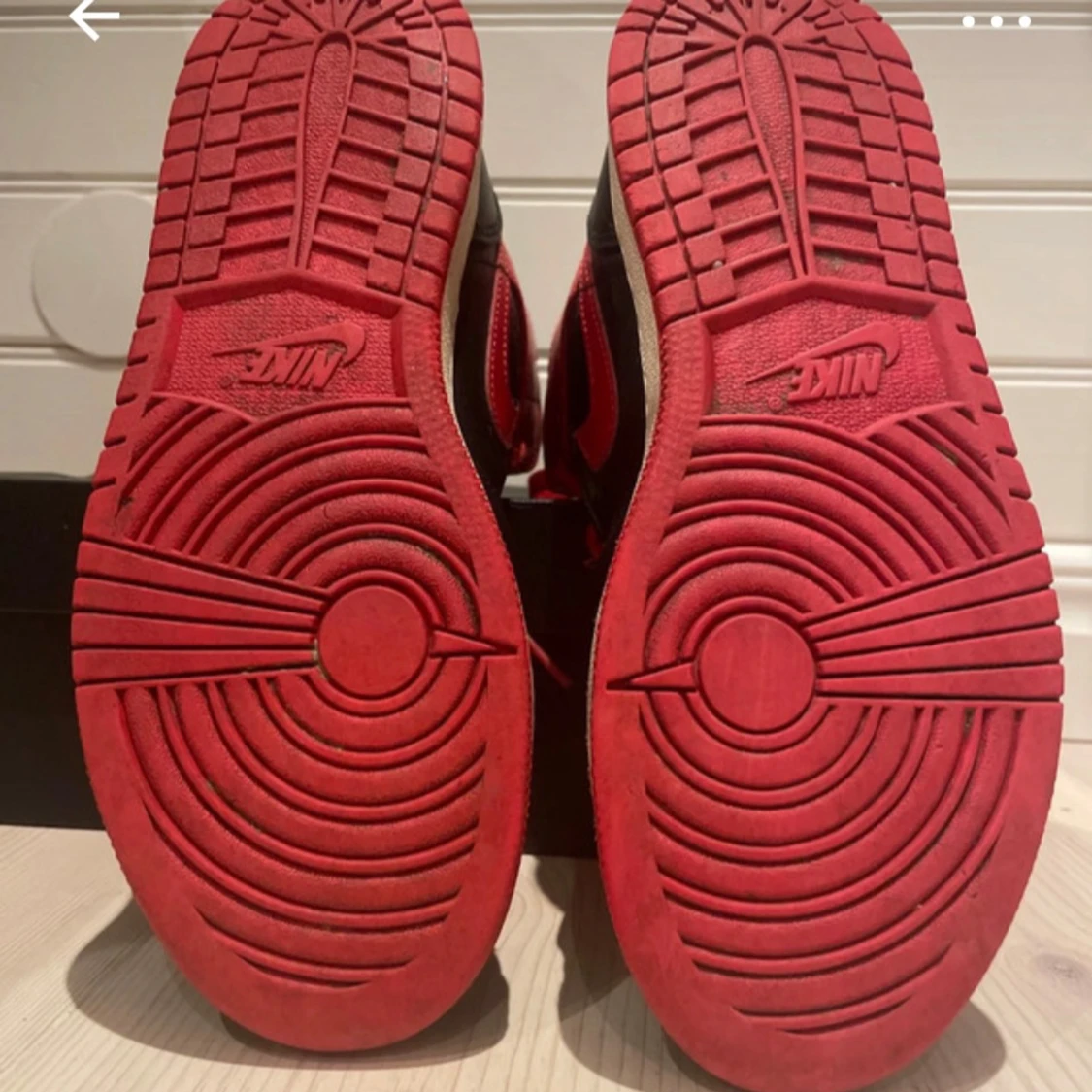Go back using the arrow icon
Viewport: 1092px width, 1092px height.
[94, 18]
